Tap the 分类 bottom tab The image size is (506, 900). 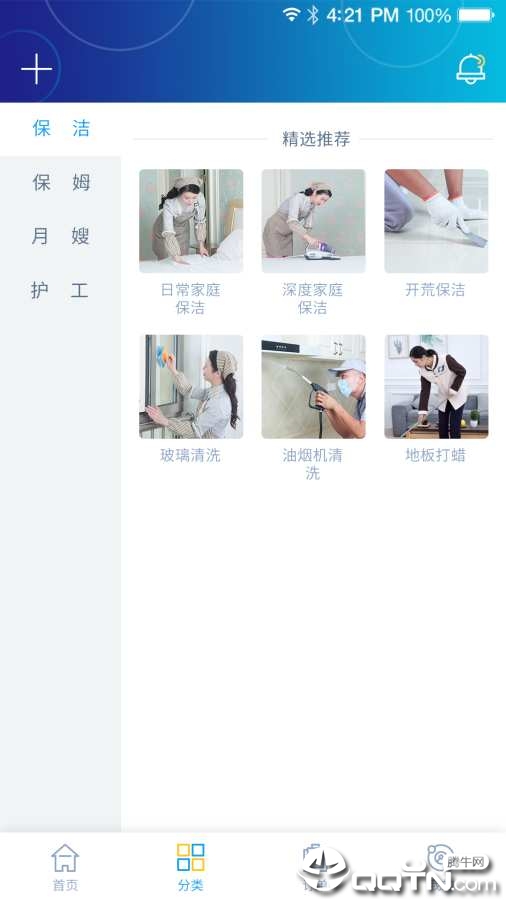(190, 867)
